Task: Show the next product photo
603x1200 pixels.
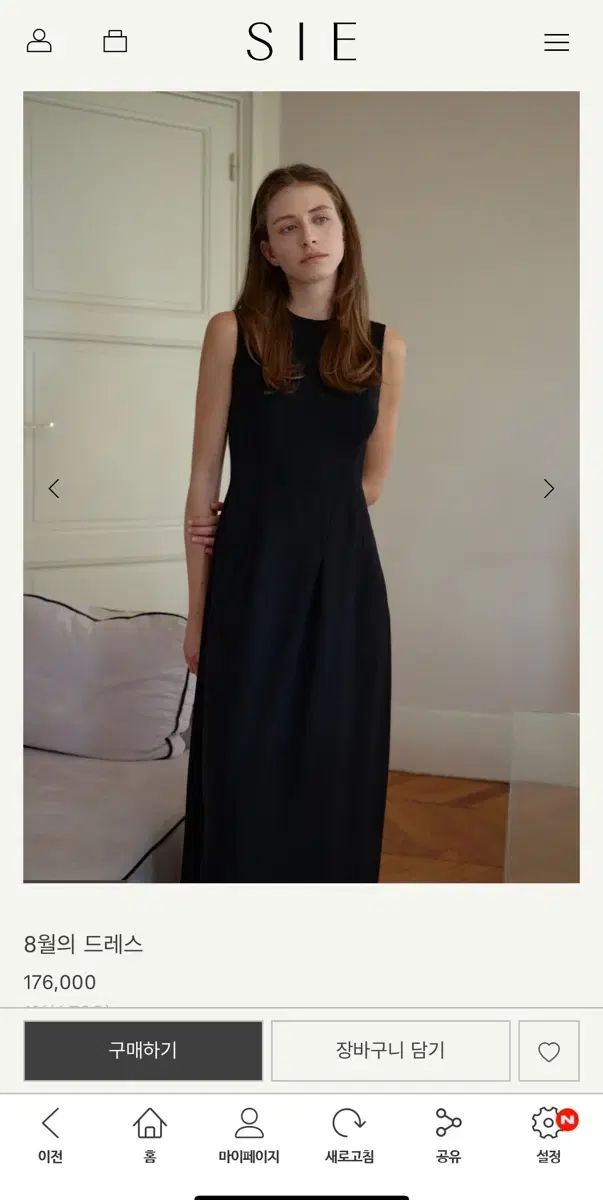Action: [548, 488]
